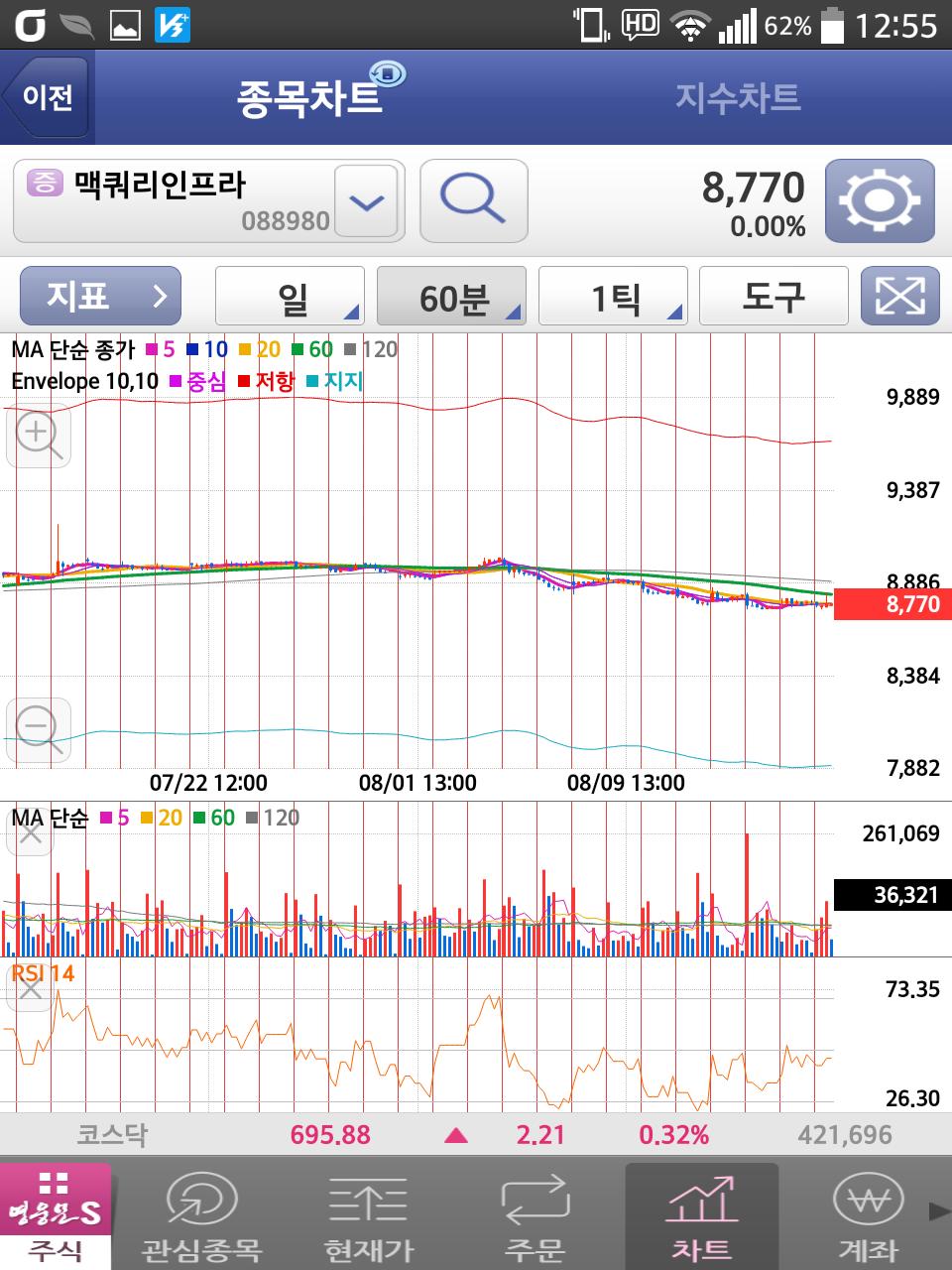Search for a stock with the magnifier
This screenshot has width=952, height=1270.
[473, 200]
